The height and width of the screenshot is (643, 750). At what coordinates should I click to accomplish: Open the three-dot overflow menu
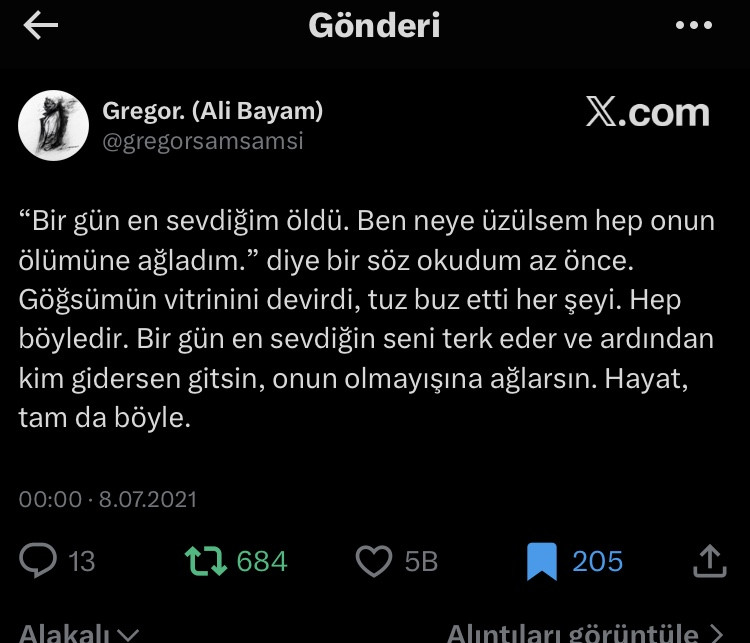[x=693, y=26]
